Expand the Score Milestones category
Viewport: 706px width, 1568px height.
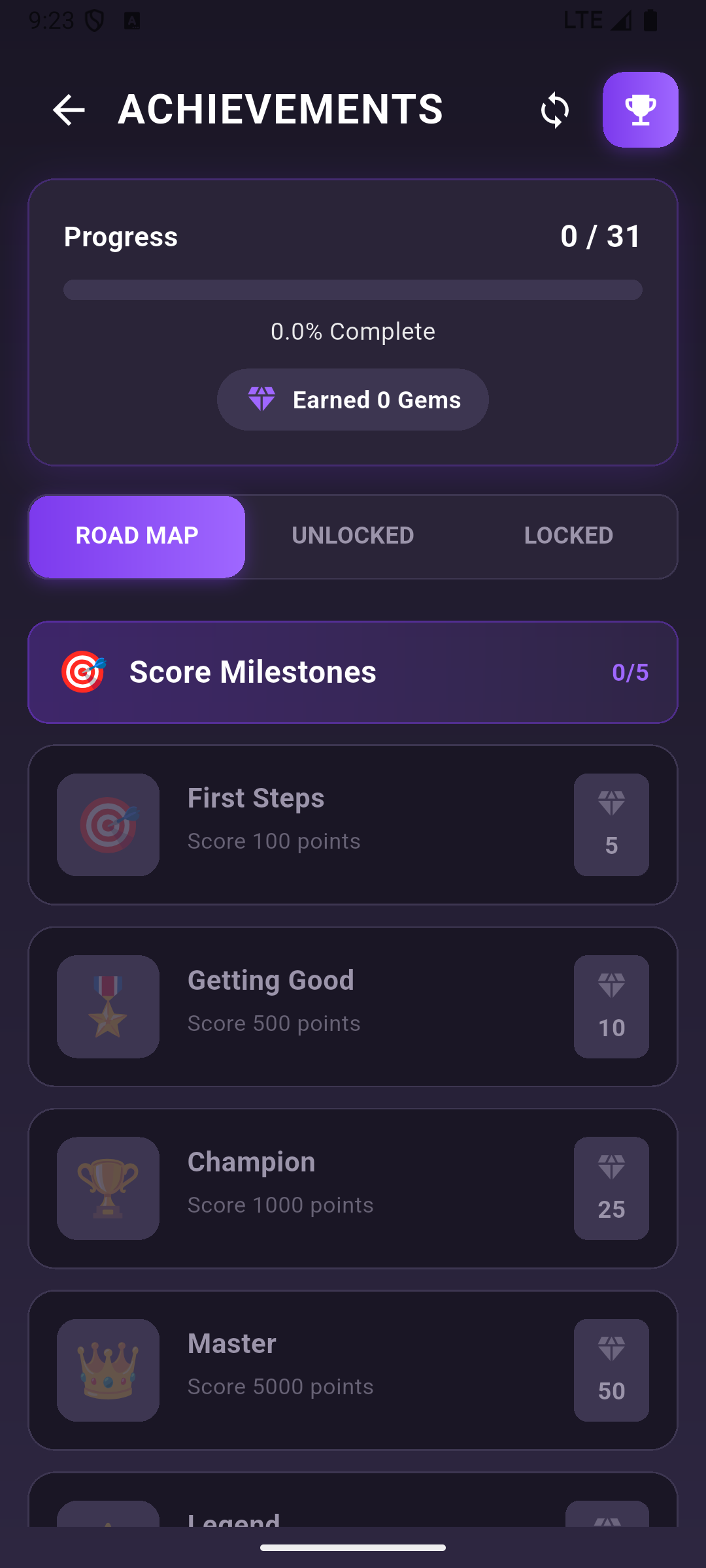pos(353,672)
